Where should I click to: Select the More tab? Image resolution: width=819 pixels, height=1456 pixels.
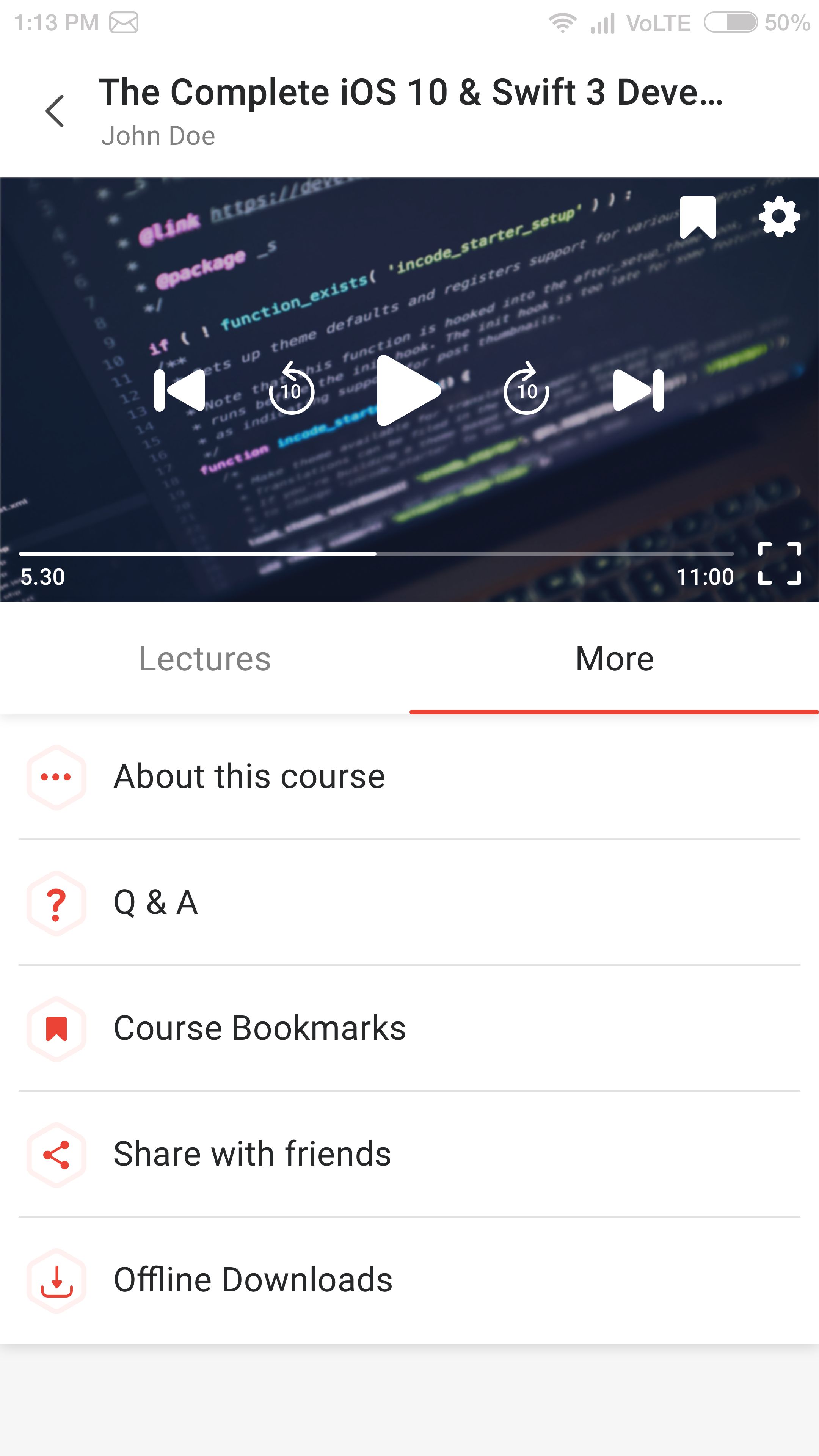[x=614, y=659]
